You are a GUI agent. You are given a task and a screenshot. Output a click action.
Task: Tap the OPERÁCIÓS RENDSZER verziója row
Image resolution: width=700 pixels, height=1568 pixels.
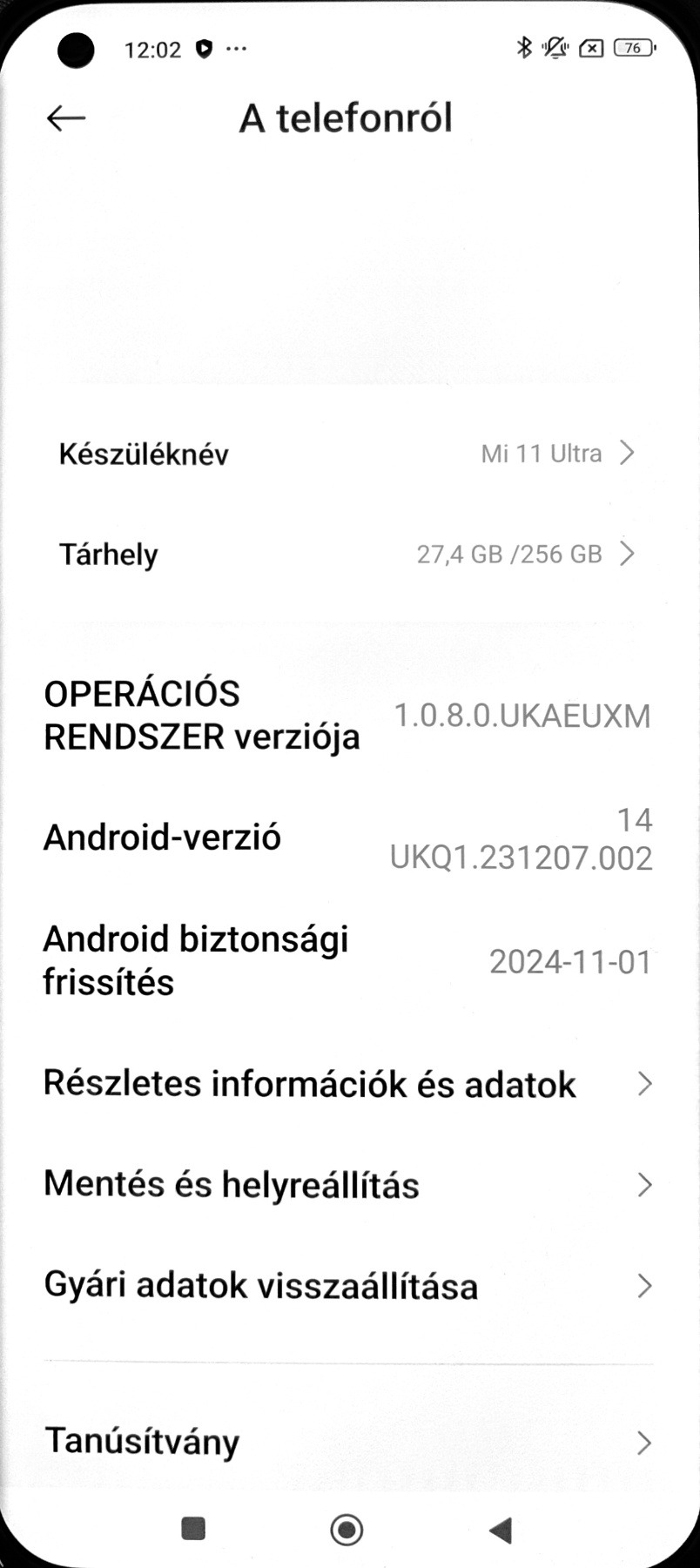tap(348, 716)
